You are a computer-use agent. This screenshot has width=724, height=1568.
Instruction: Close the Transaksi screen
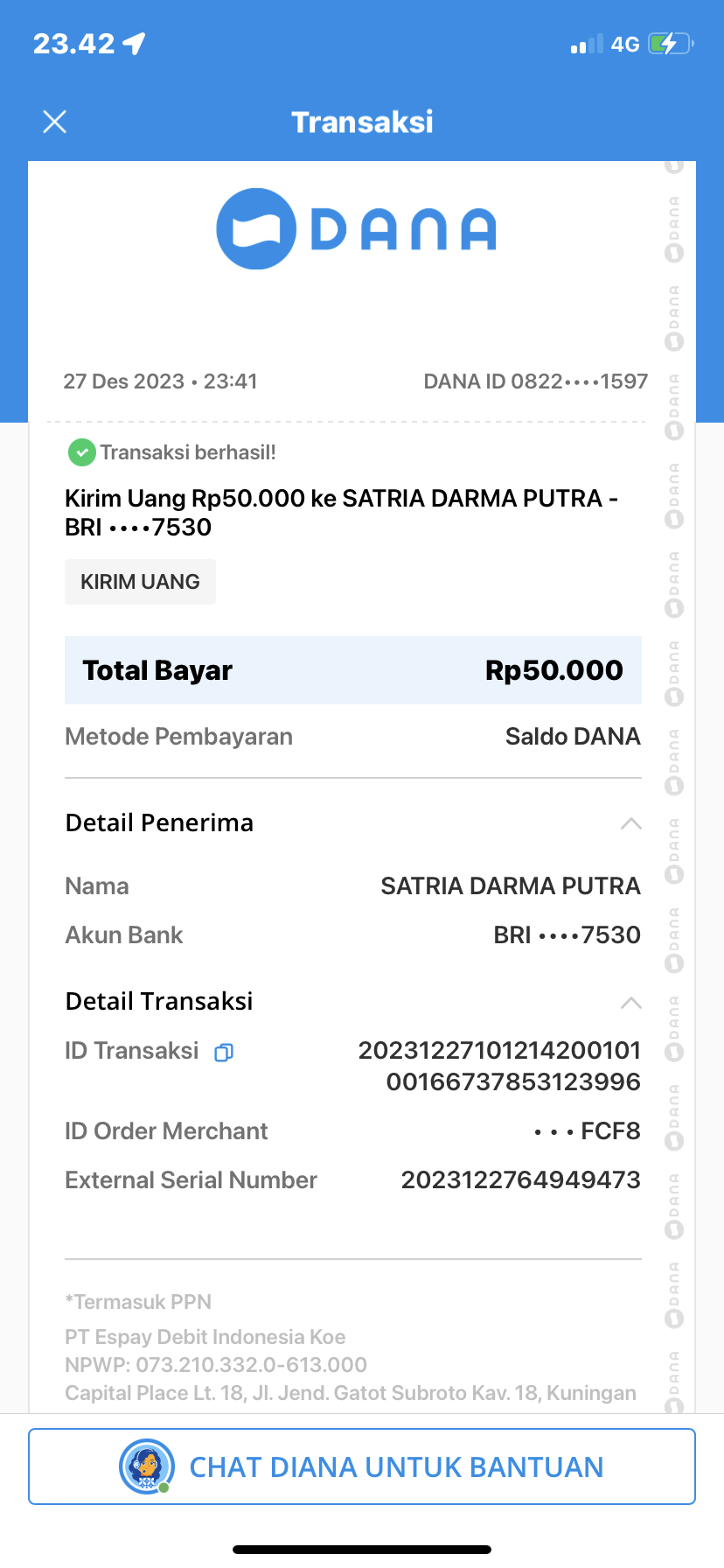point(54,122)
